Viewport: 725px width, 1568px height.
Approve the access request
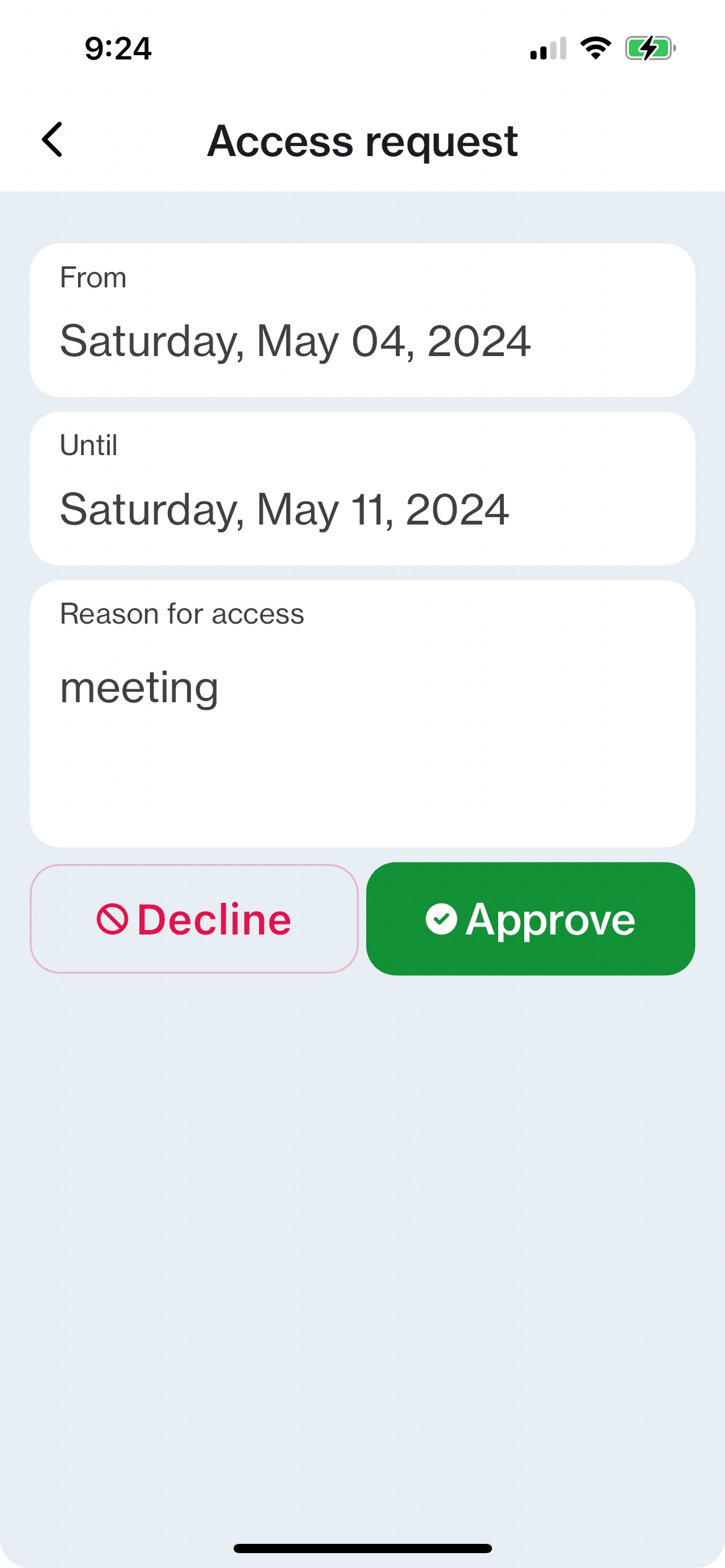click(x=530, y=919)
